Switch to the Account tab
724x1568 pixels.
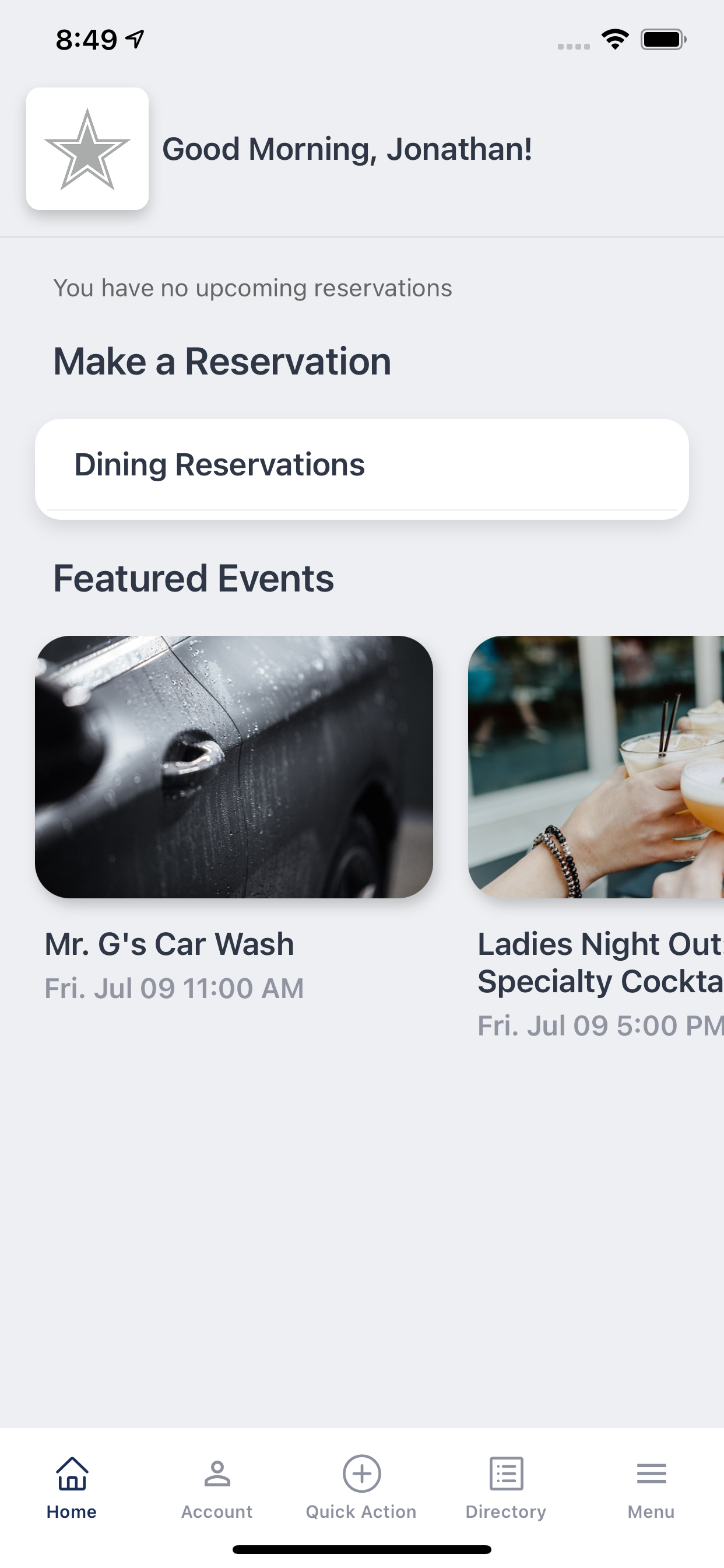pos(217,1487)
